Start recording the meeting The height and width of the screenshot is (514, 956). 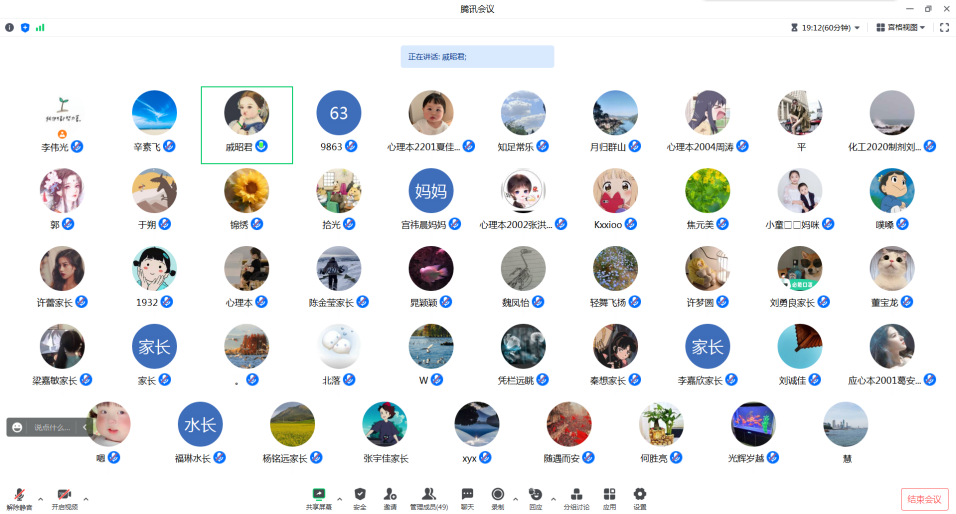pyautogui.click(x=498, y=496)
